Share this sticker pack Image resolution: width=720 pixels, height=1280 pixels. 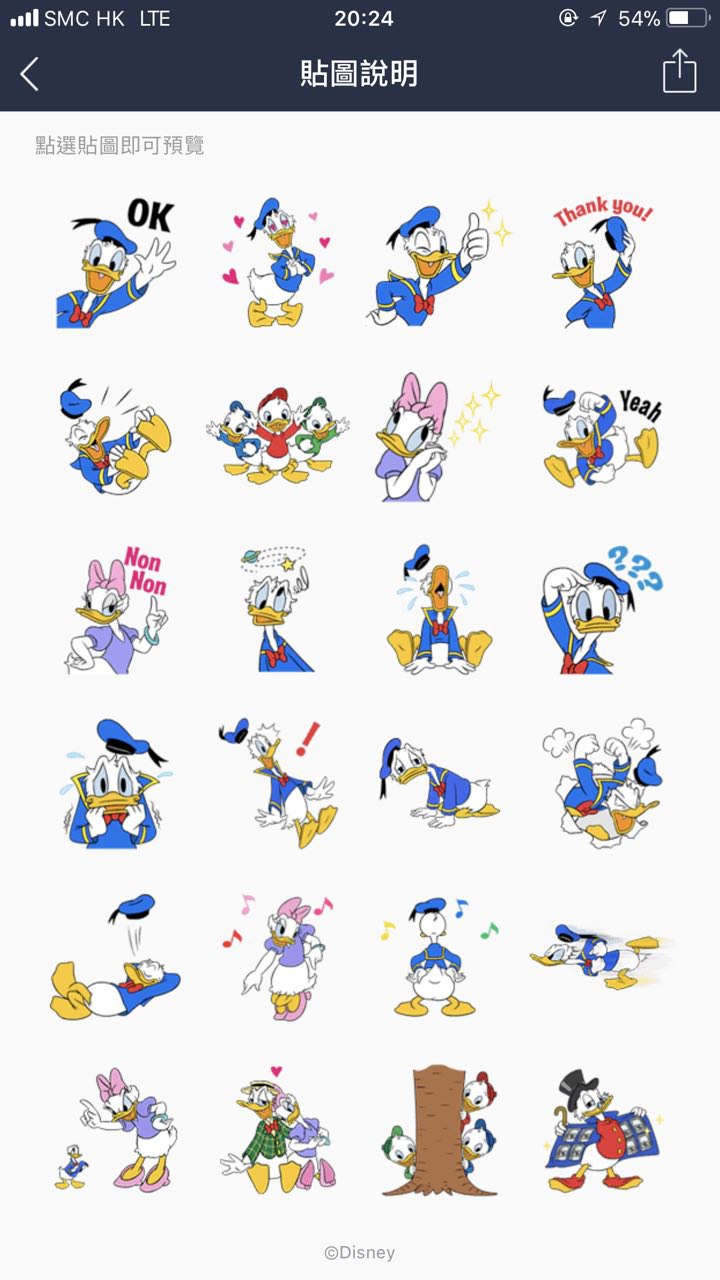point(679,72)
